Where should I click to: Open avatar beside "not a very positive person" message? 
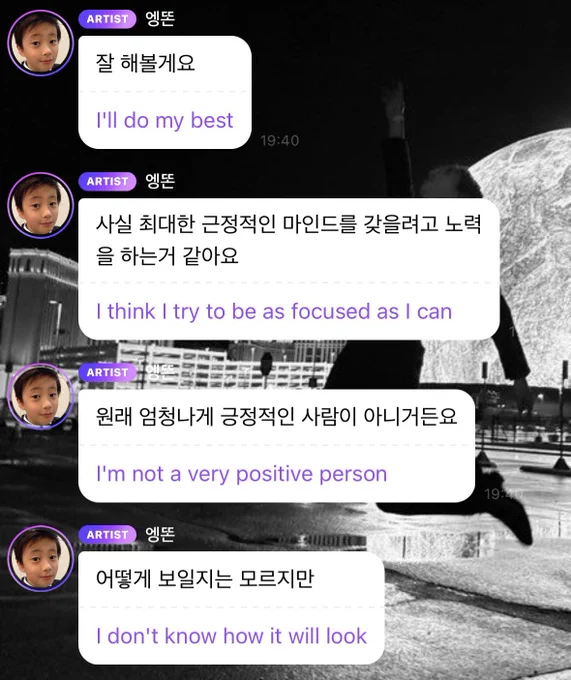point(41,396)
